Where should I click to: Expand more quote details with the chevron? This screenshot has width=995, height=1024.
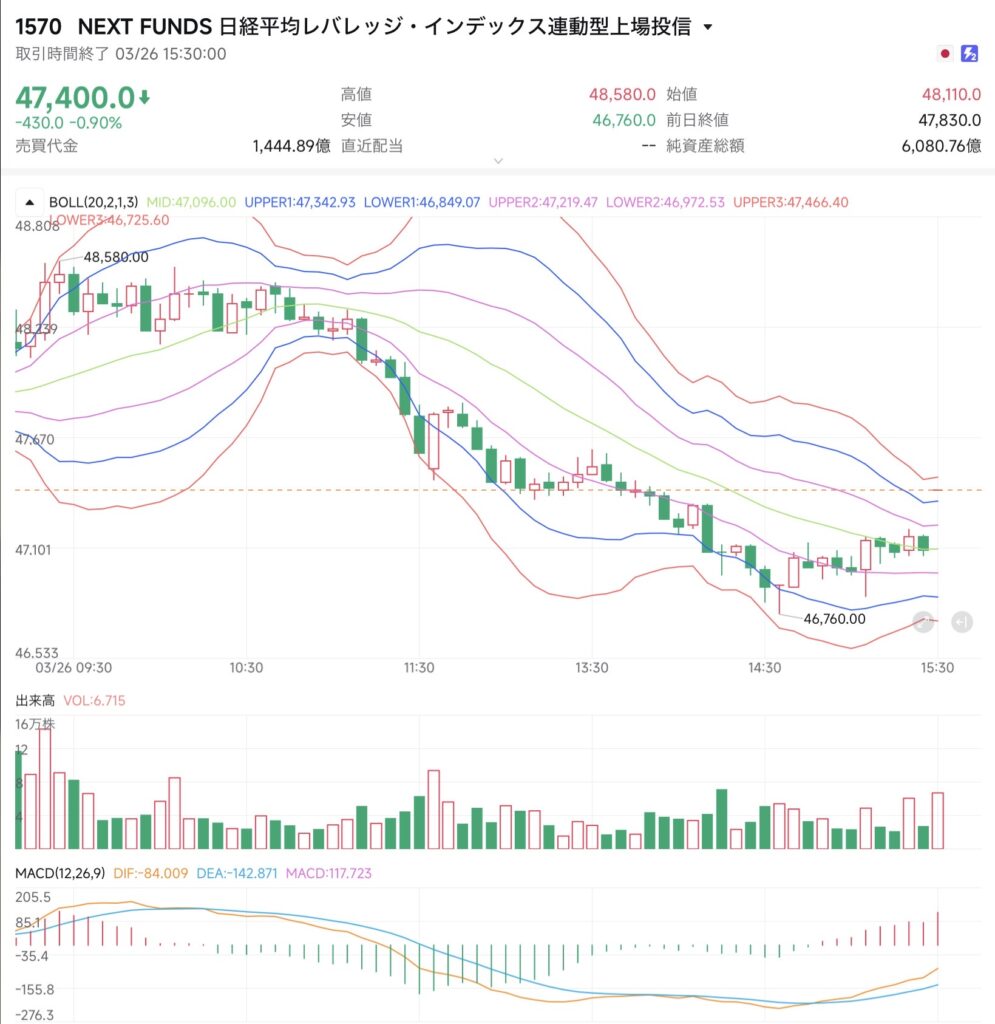coord(498,160)
